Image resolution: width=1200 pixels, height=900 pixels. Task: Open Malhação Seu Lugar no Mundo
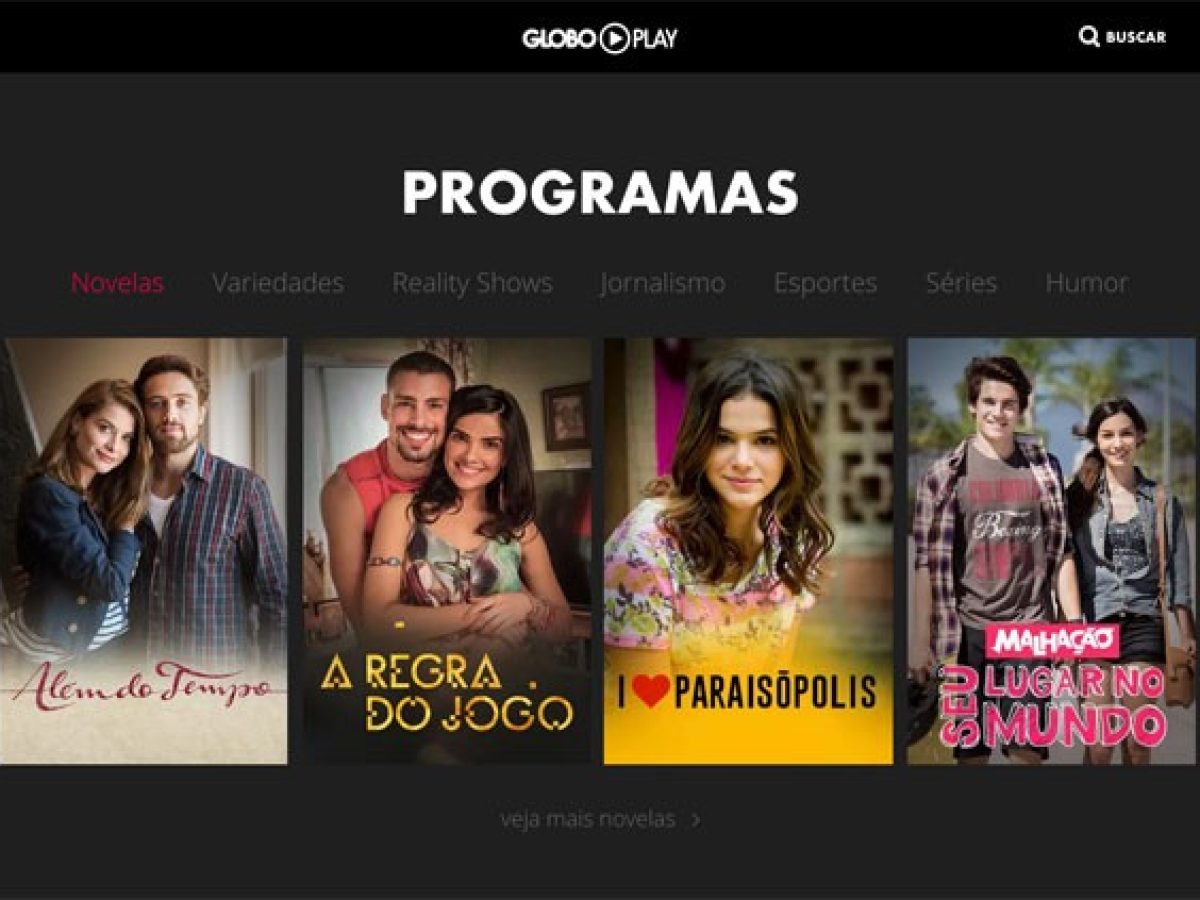(x=1051, y=550)
